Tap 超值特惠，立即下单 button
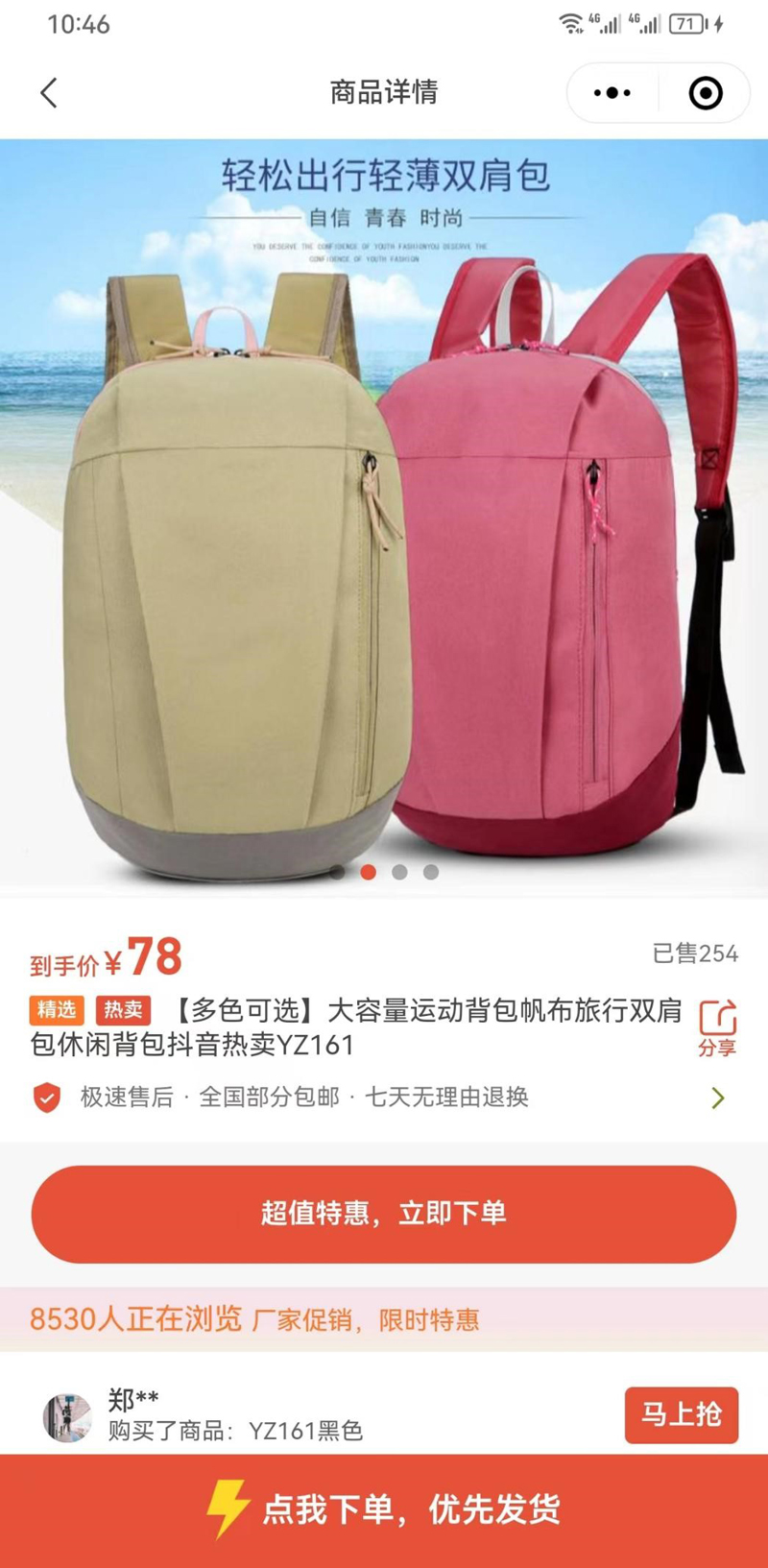Screen dimensions: 768x1568 click(x=384, y=1214)
